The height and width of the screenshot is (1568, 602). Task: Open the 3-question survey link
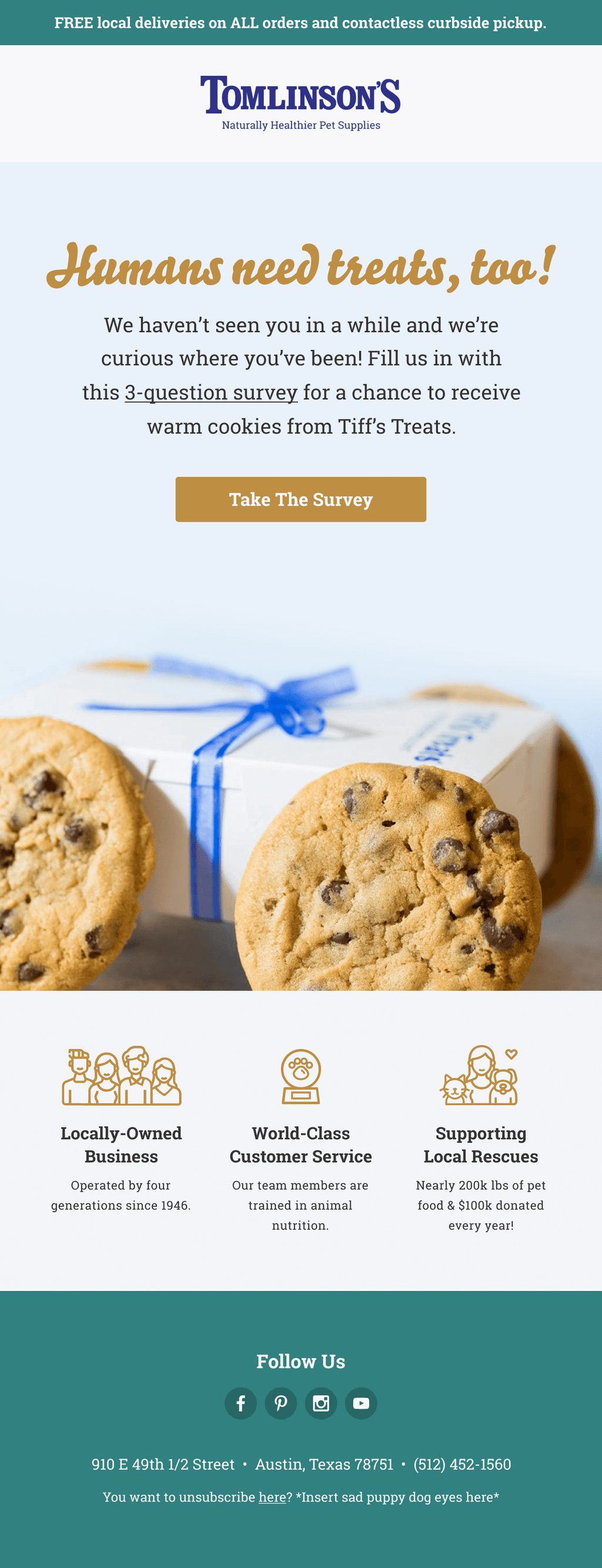pyautogui.click(x=210, y=393)
